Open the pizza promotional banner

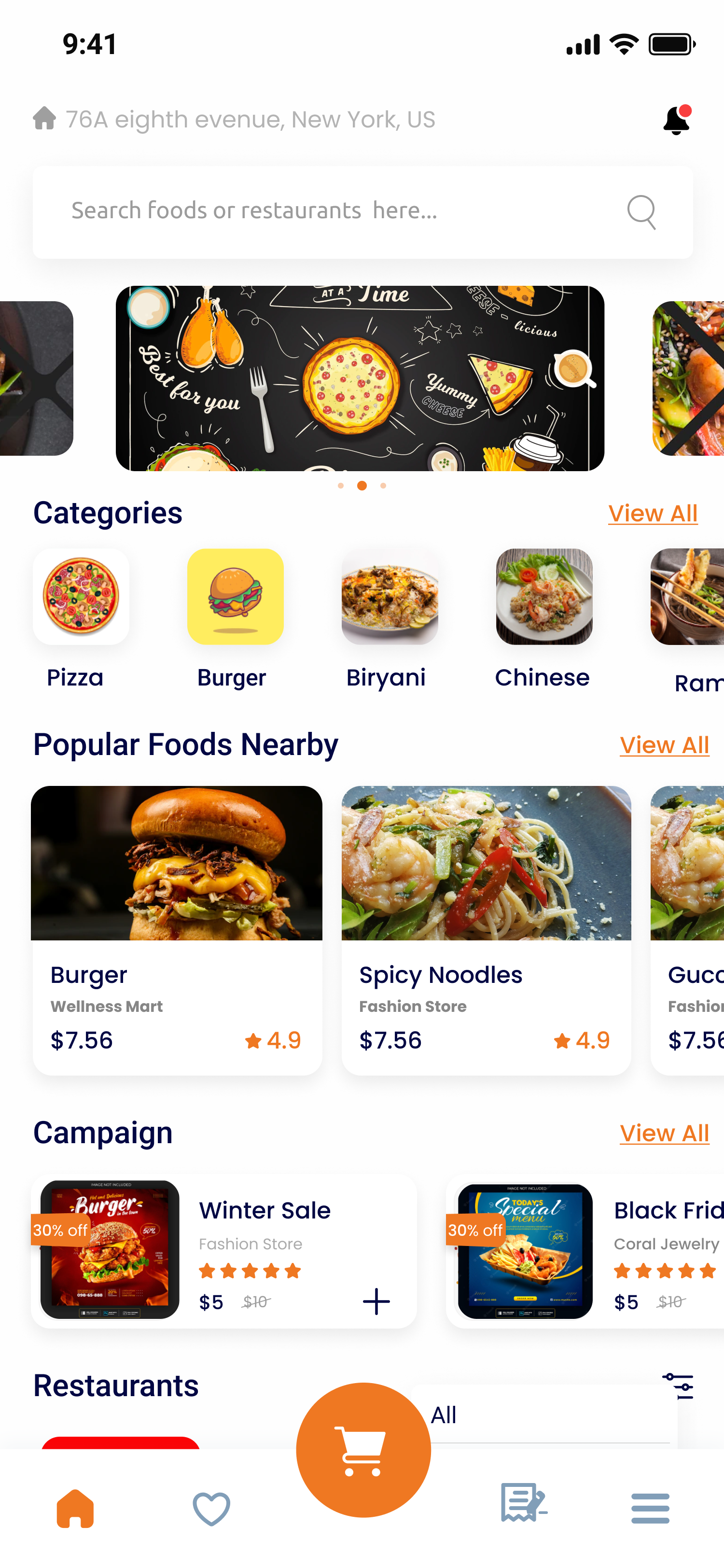click(x=360, y=378)
